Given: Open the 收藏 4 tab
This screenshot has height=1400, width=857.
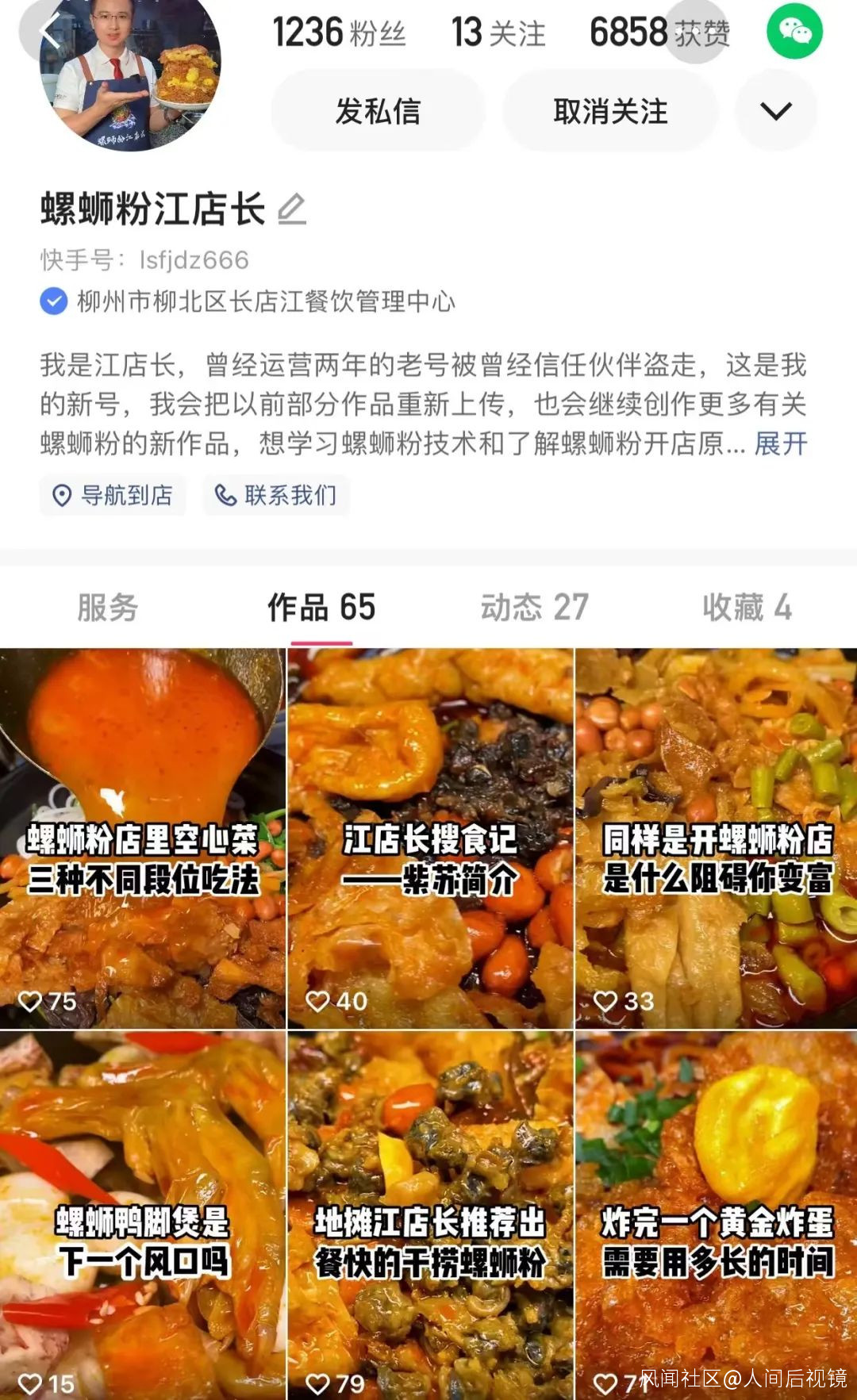Looking at the screenshot, I should pos(747,608).
